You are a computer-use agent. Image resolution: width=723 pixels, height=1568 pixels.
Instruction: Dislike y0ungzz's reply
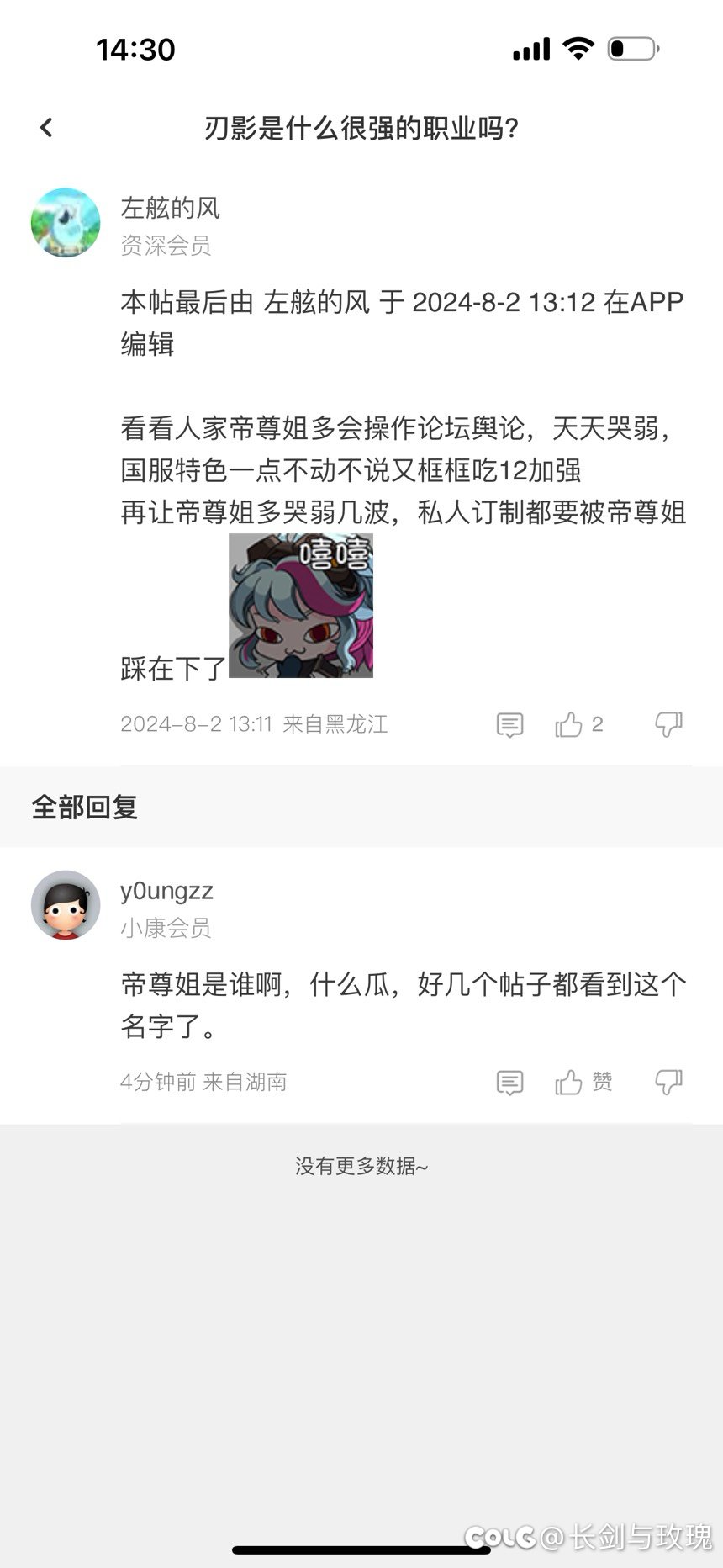(668, 1083)
